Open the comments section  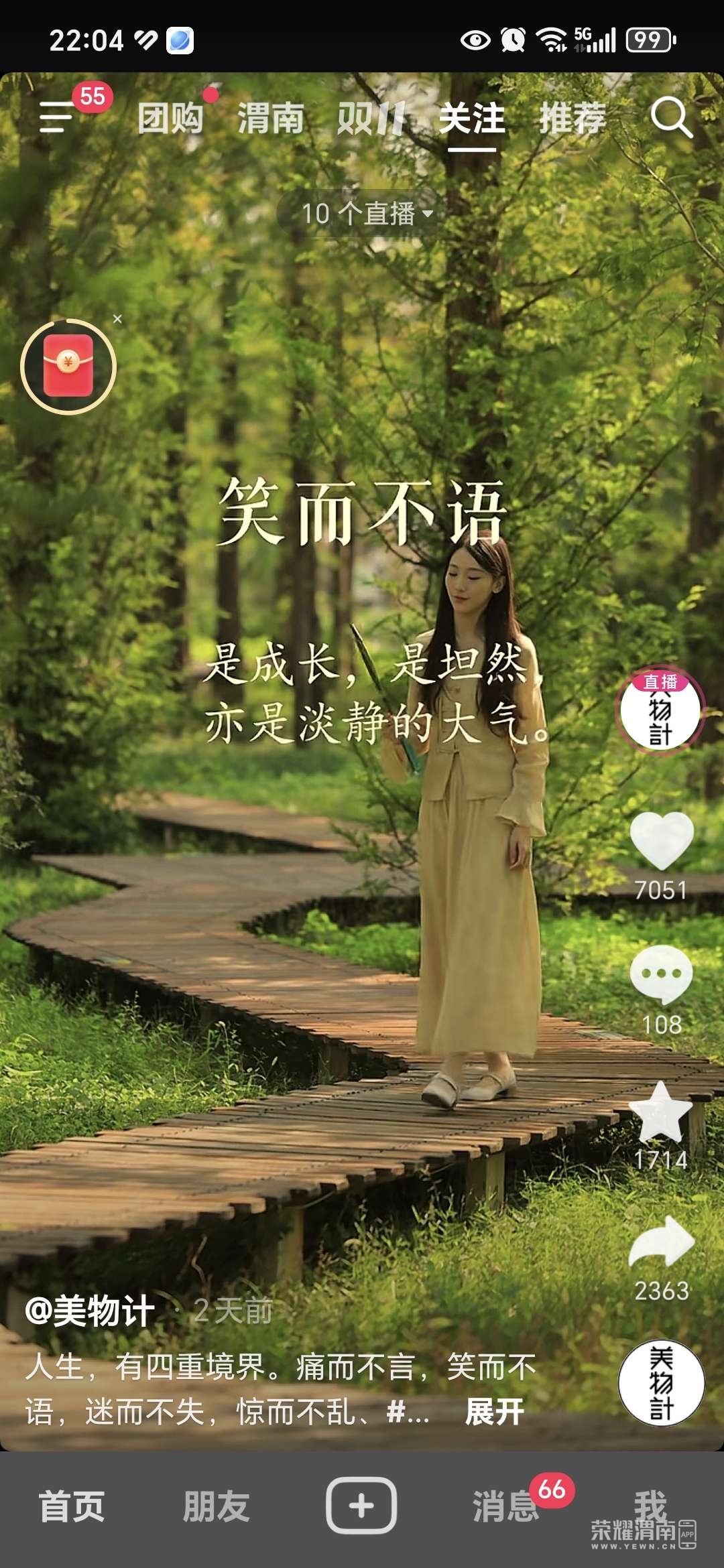coord(662,975)
